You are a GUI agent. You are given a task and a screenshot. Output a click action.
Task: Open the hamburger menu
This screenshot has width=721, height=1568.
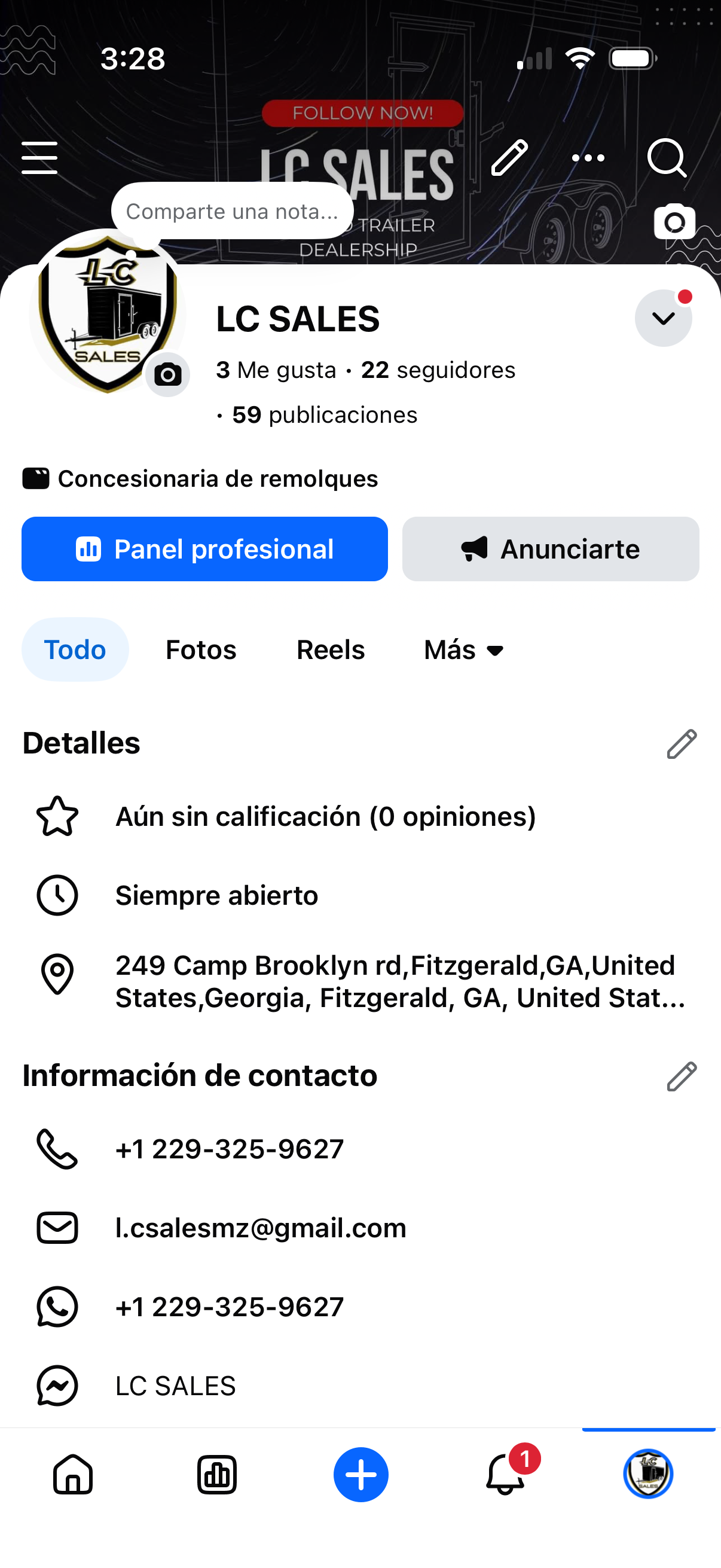click(x=39, y=158)
